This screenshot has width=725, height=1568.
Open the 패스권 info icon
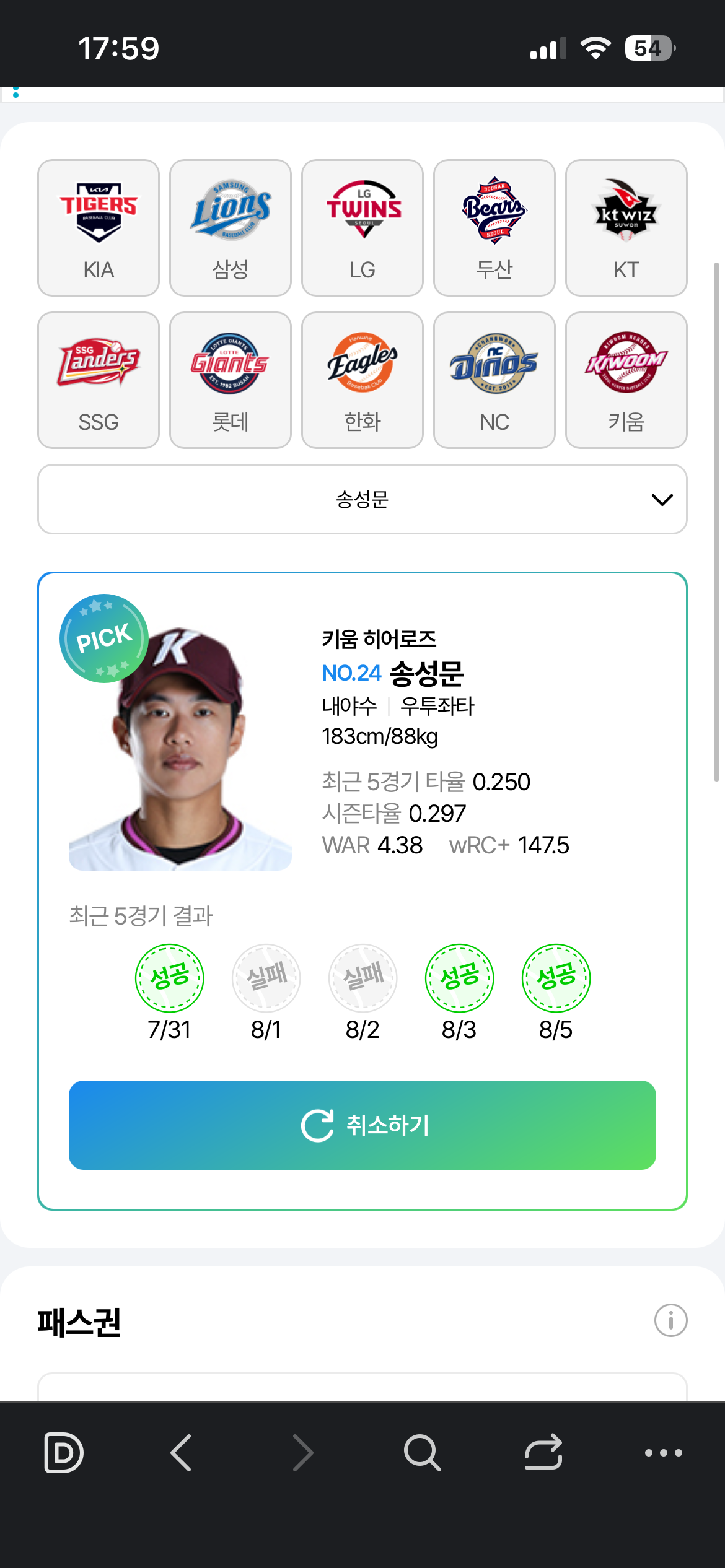coord(671,1320)
